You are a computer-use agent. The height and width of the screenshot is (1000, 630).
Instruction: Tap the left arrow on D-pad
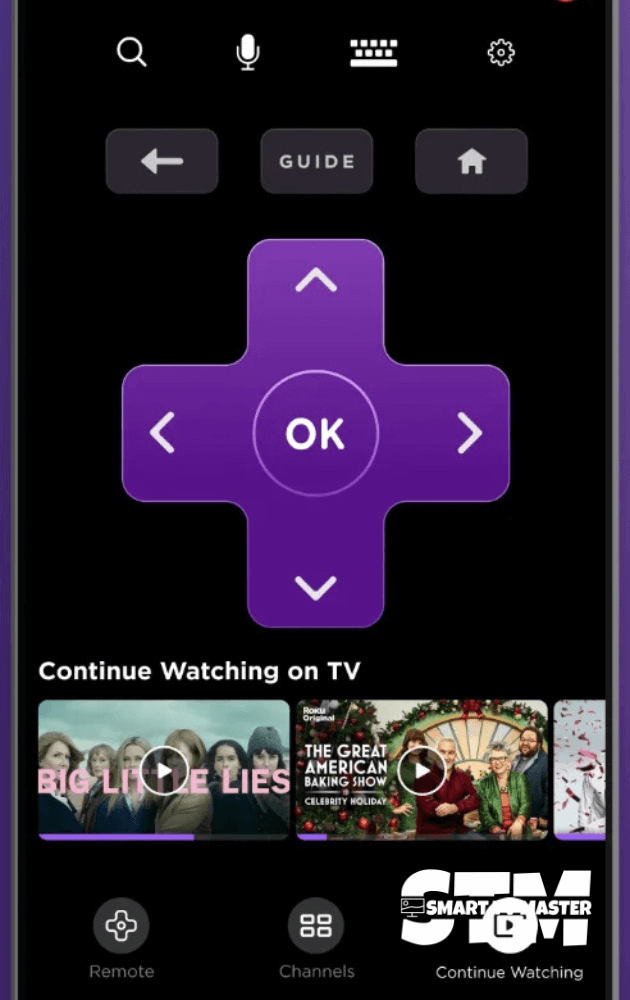(x=163, y=433)
